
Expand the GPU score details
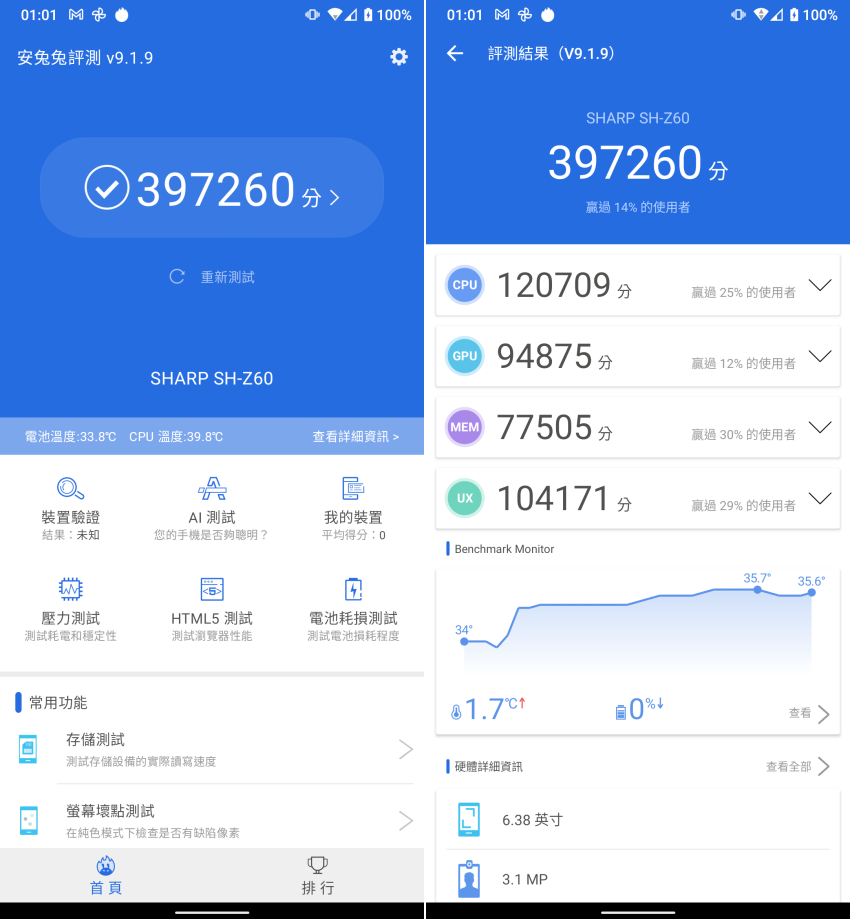819,357
